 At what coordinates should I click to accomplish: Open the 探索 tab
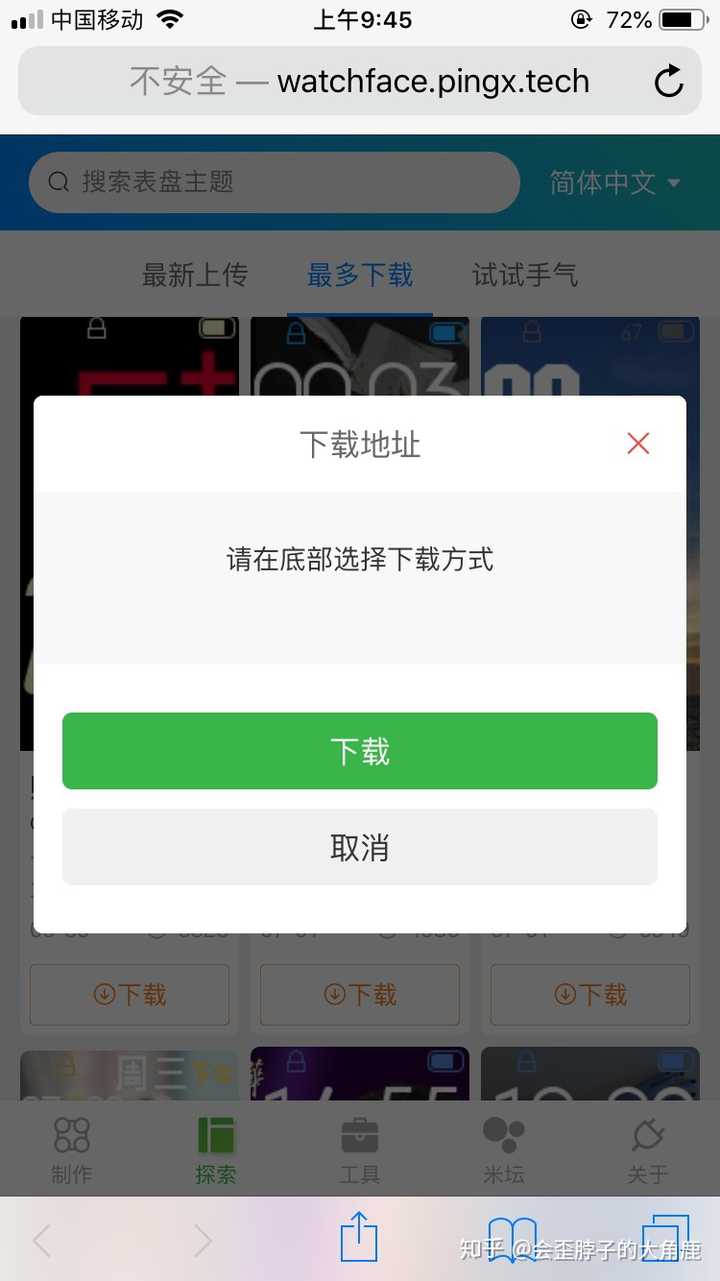(216, 1150)
